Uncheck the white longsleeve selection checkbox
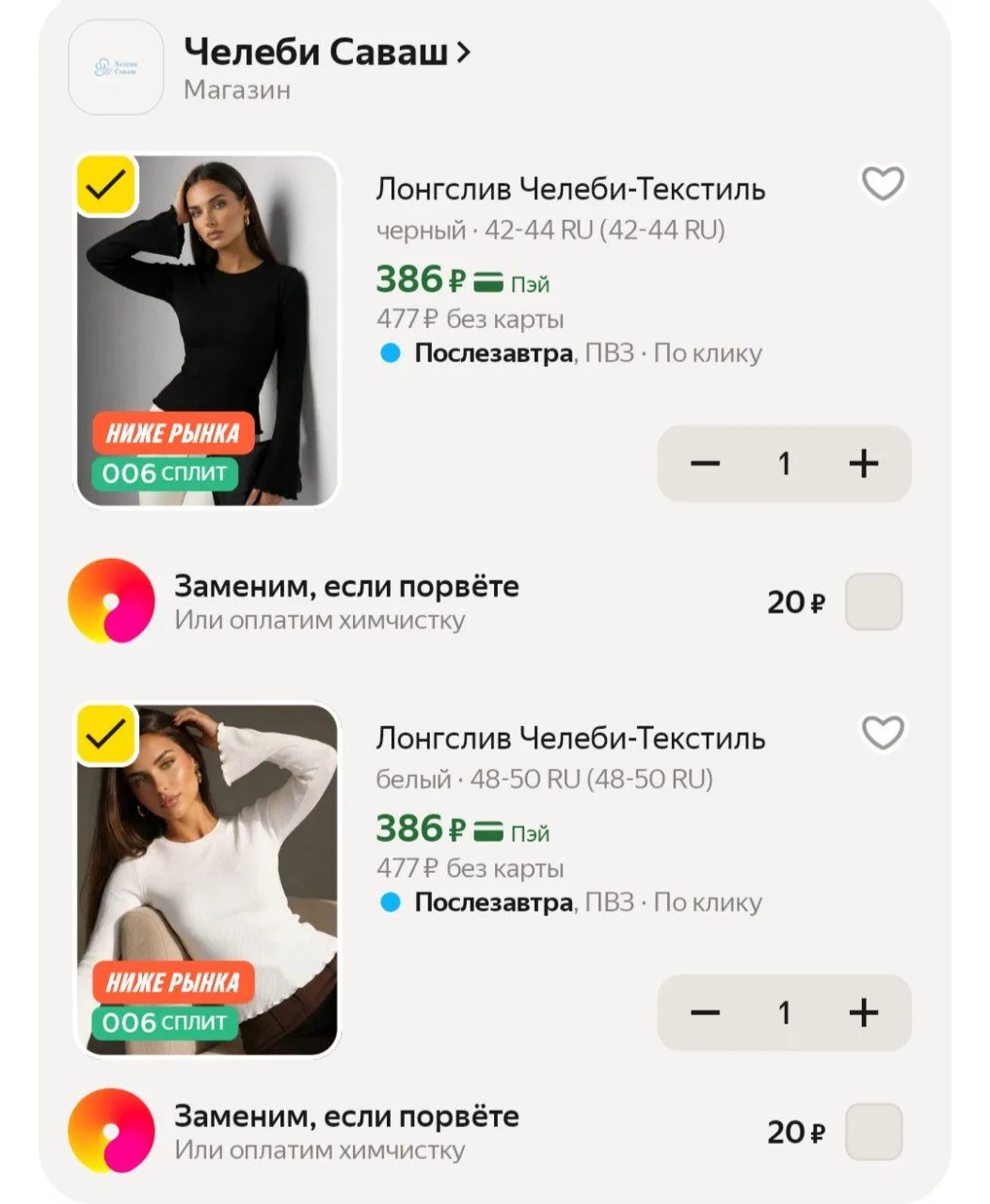The height and width of the screenshot is (1204, 990). [x=107, y=735]
